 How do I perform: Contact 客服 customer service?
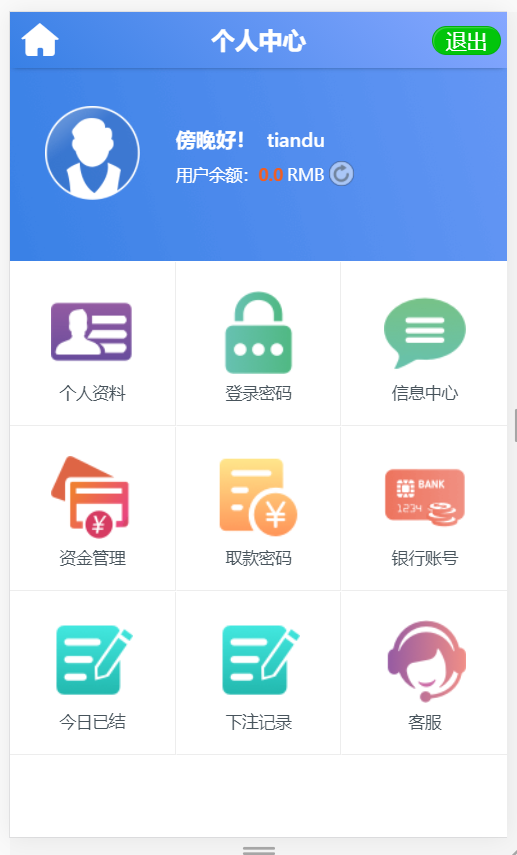pos(424,673)
